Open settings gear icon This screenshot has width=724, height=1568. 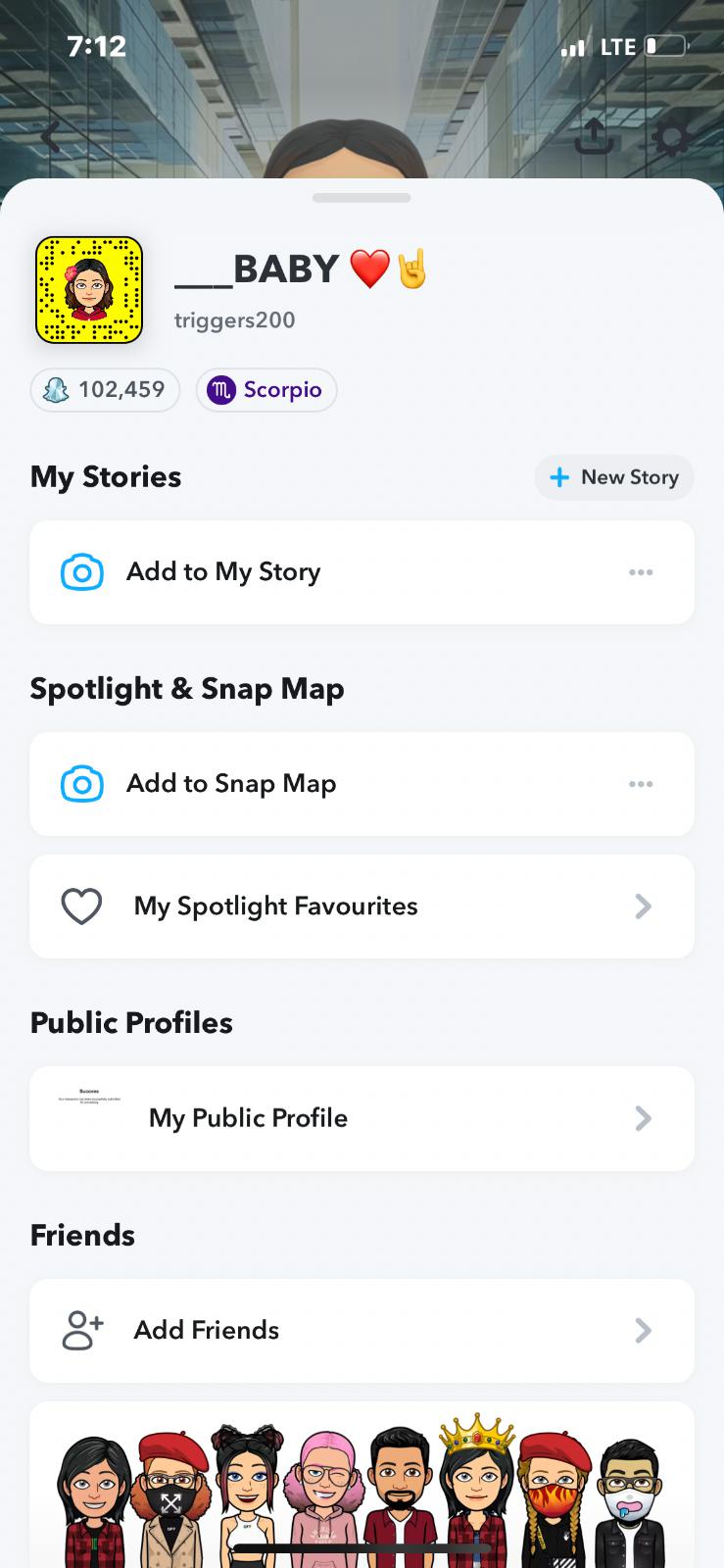tap(671, 138)
